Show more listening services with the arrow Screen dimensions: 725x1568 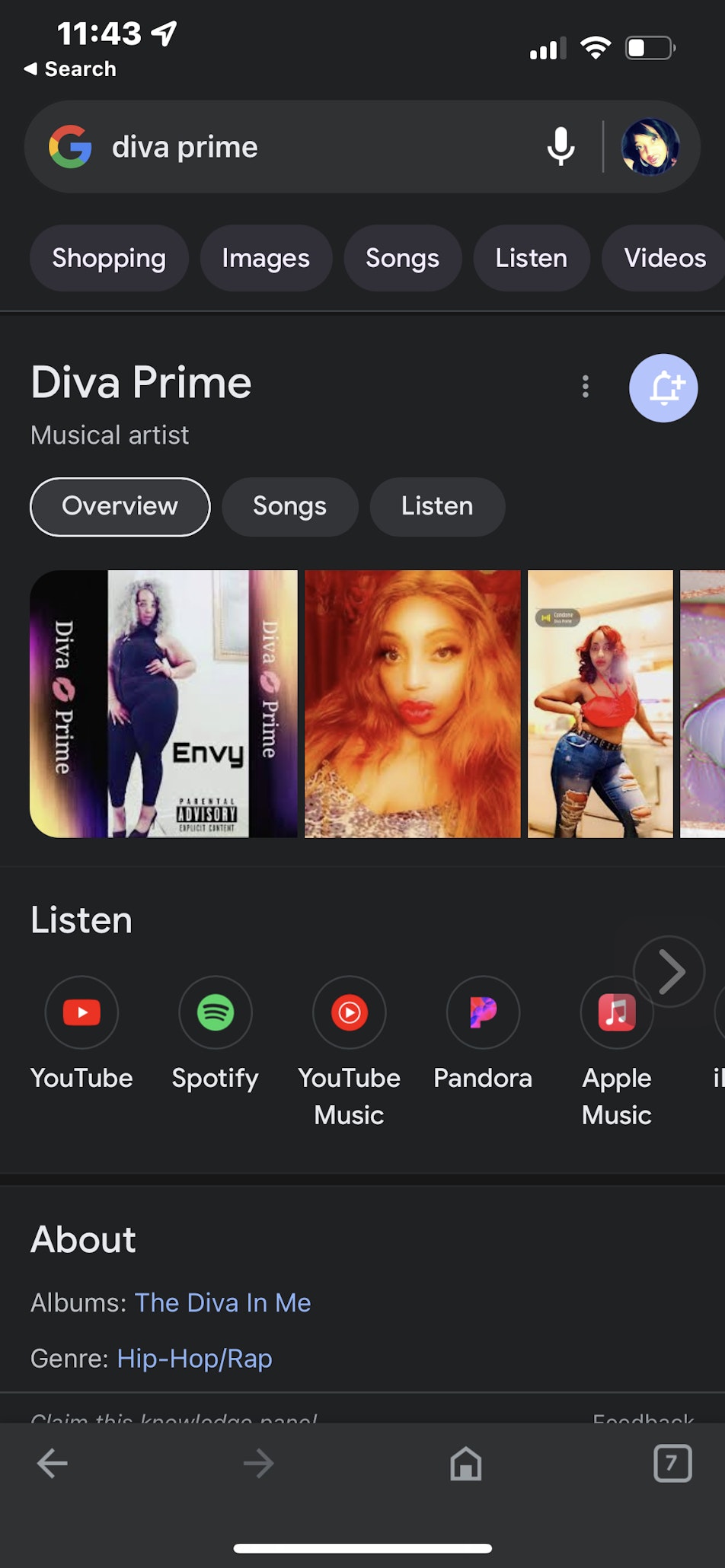pos(669,971)
